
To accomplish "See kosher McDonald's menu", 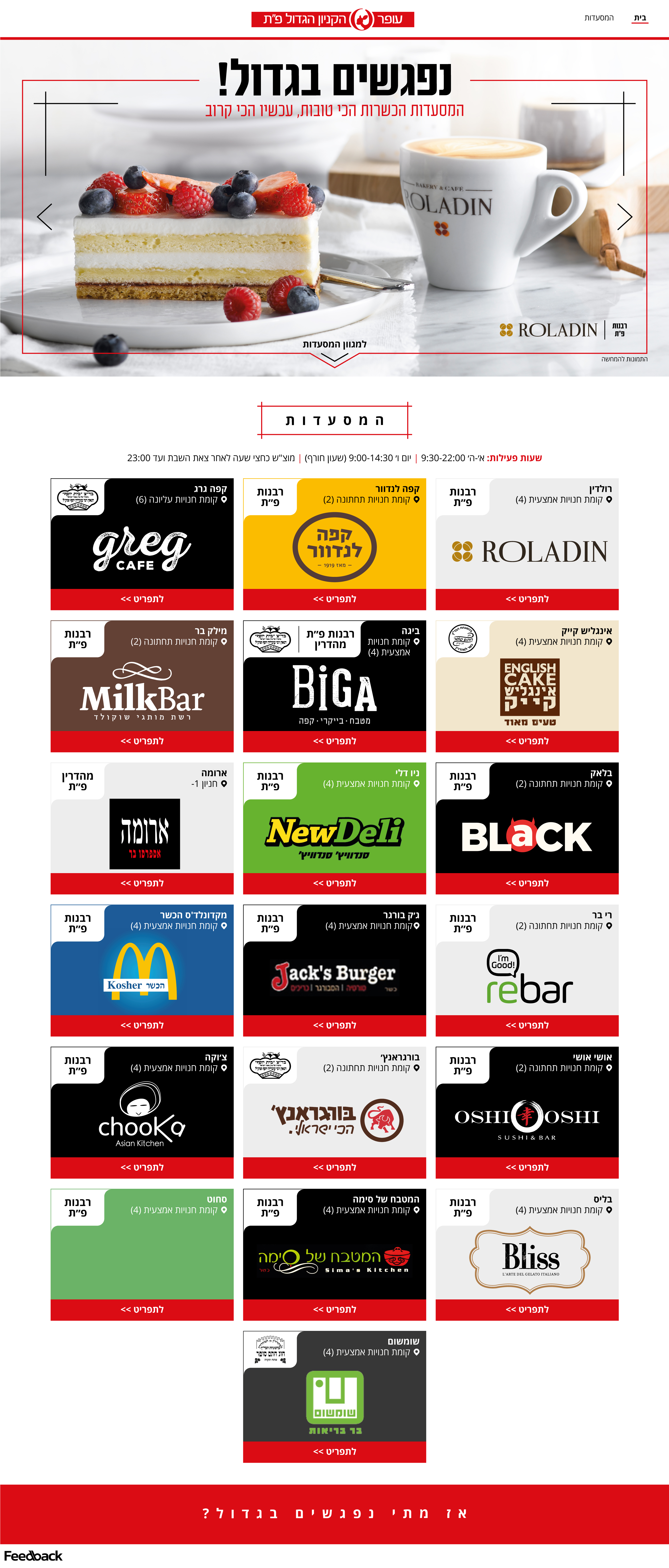I will [x=142, y=1025].
